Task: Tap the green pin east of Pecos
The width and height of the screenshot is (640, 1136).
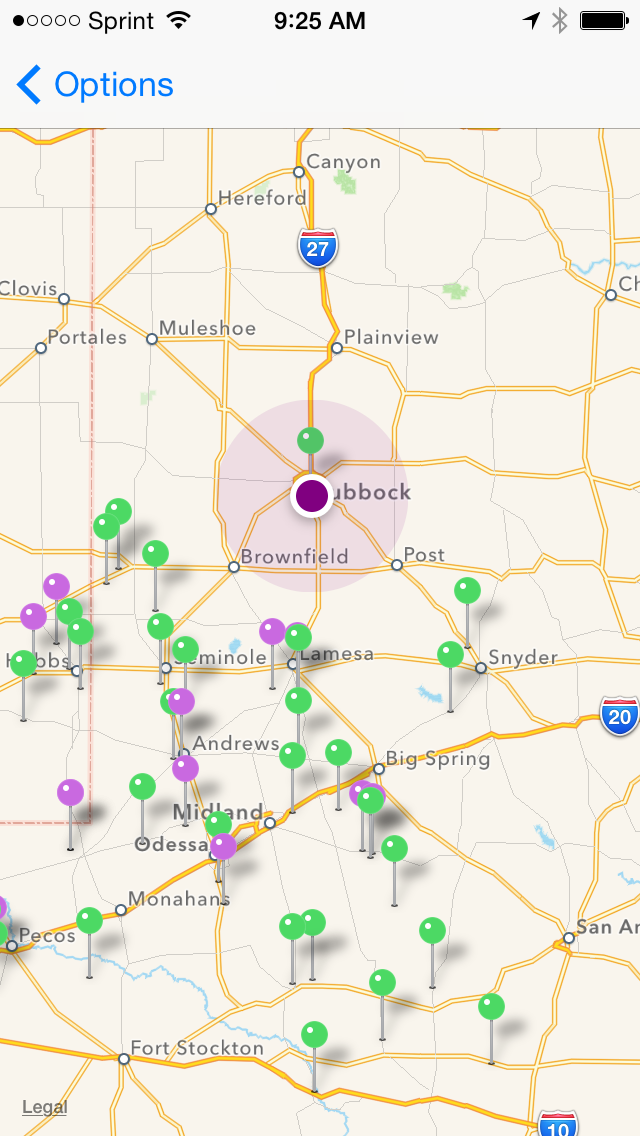Action: pyautogui.click(x=90, y=921)
